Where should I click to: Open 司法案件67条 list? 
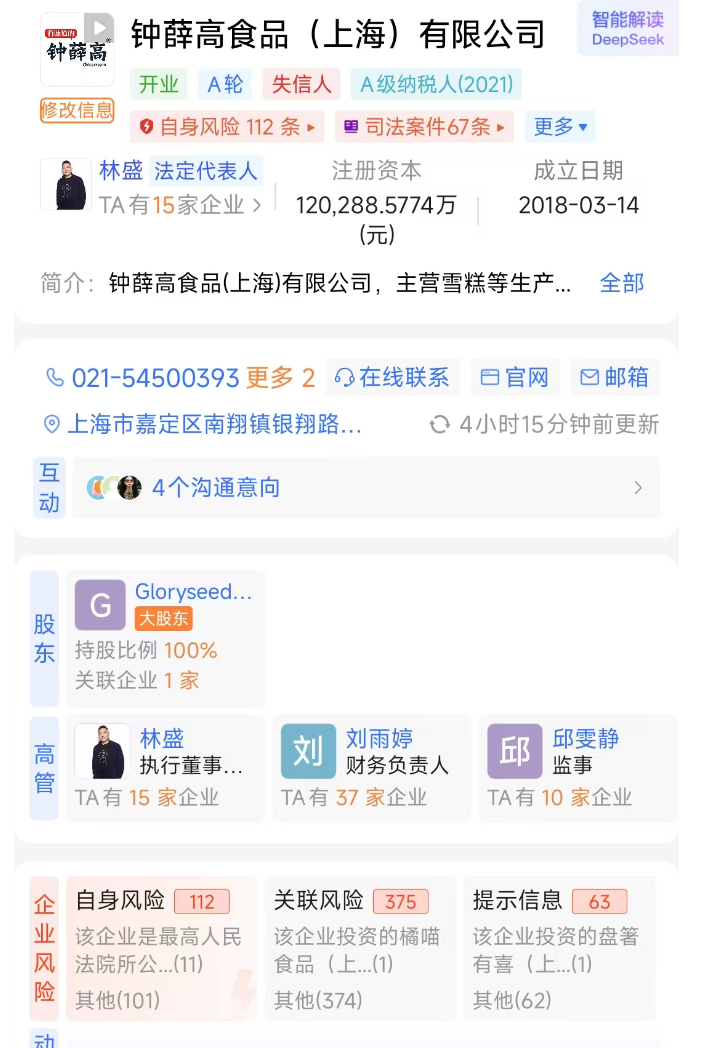(x=424, y=127)
